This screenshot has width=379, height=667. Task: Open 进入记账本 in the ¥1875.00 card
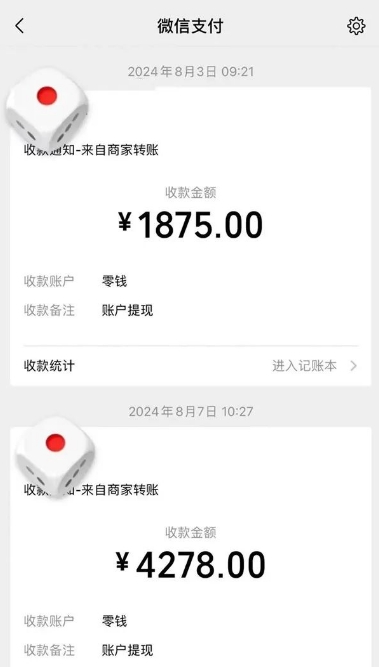click(x=314, y=366)
